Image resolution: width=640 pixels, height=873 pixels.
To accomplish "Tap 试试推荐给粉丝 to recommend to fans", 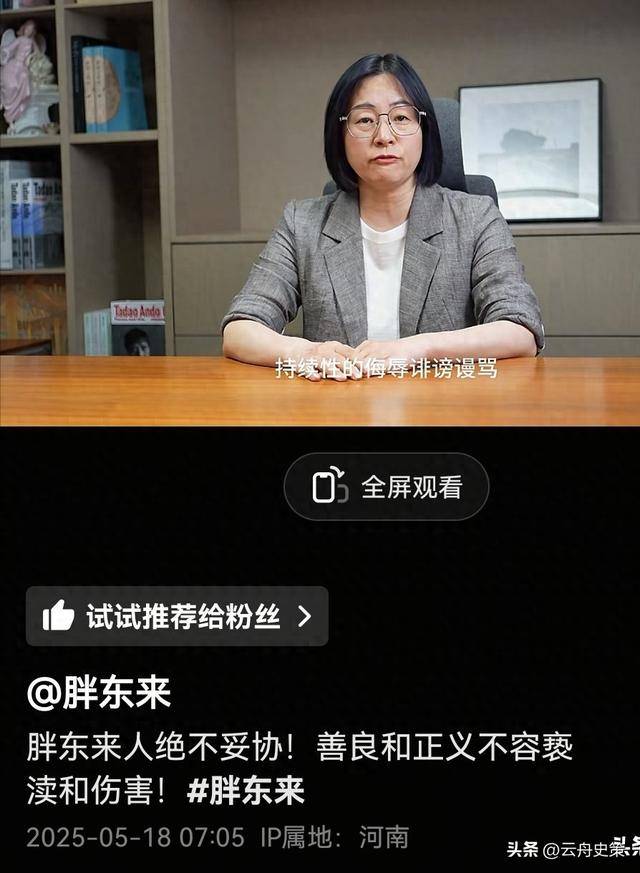I will pos(177,616).
